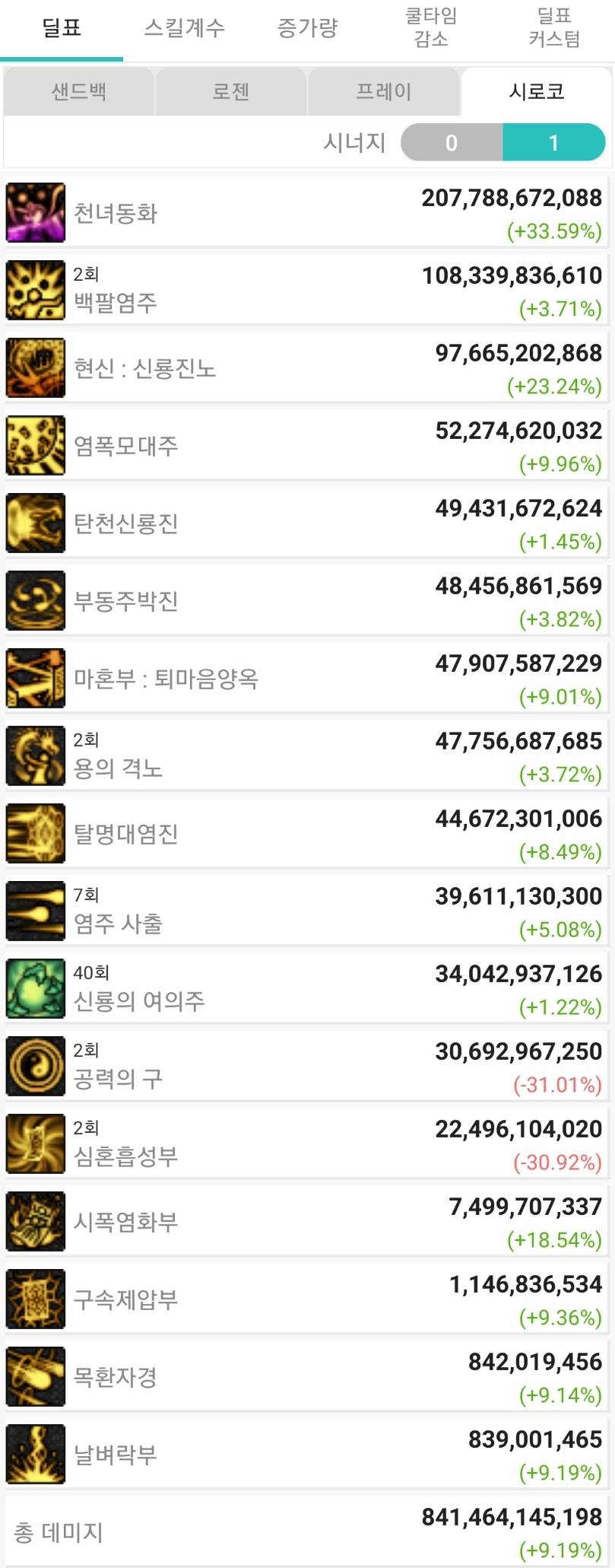Open the 딜표 커스텀 tab
This screenshot has height=1568, width=615.
point(553,28)
